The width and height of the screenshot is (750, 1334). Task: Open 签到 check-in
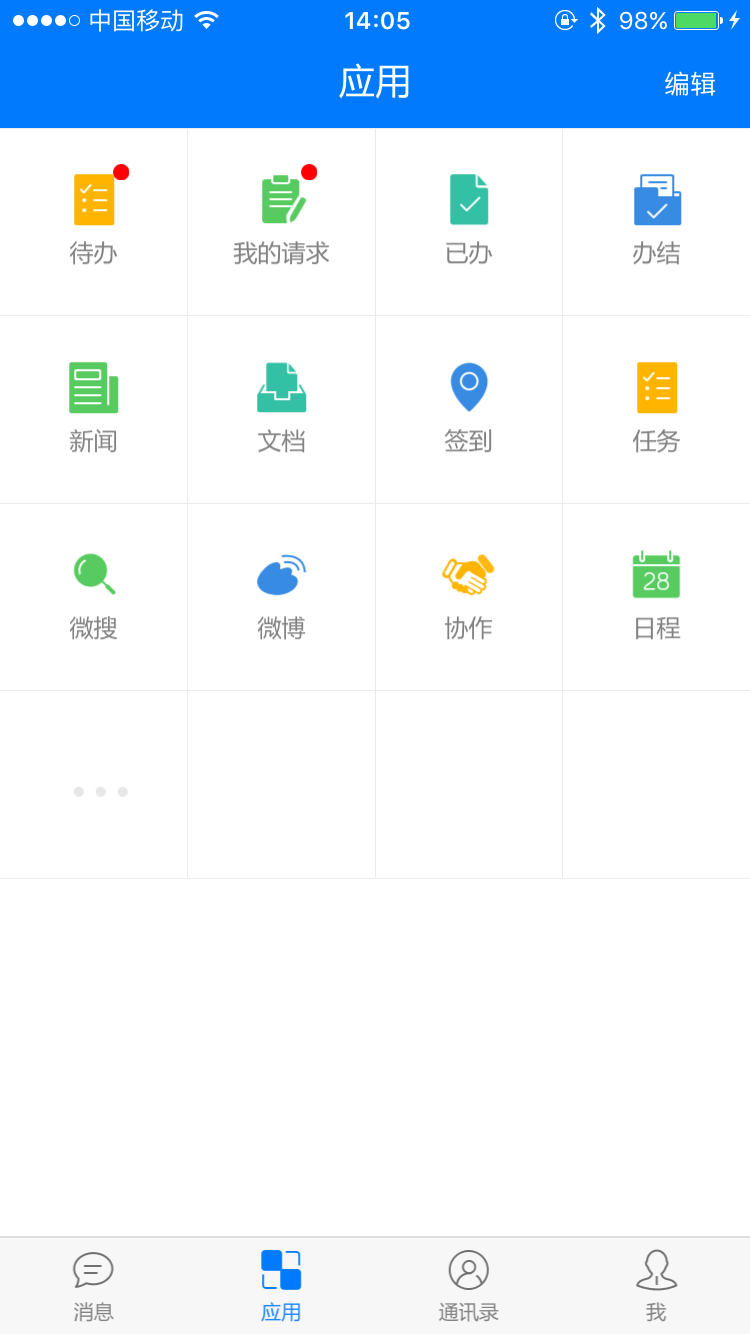pyautogui.click(x=469, y=409)
